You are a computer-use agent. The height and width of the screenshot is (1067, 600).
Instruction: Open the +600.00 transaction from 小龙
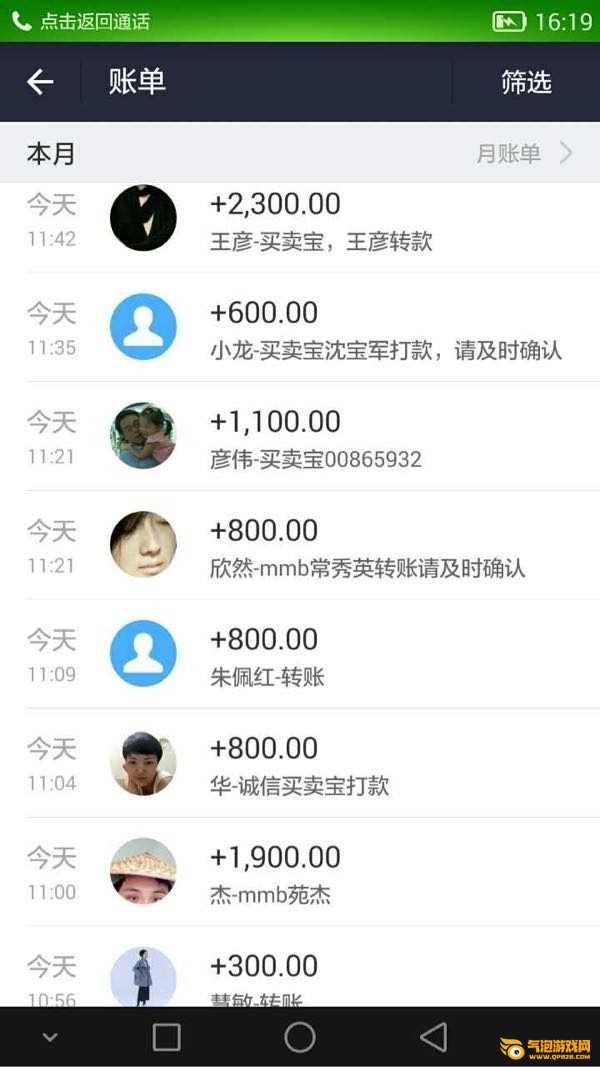320,330
